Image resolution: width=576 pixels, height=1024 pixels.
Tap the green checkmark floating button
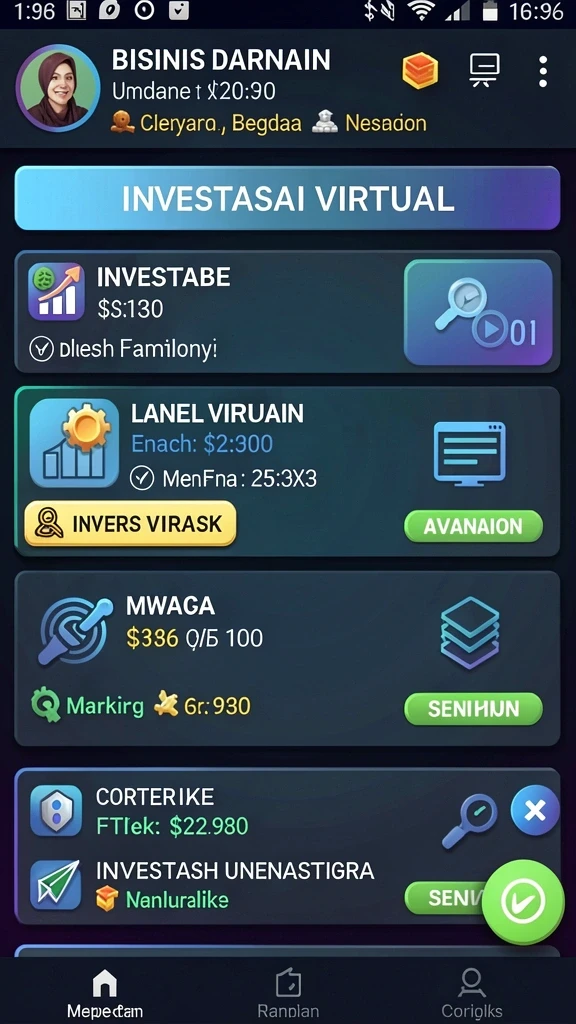(x=523, y=902)
